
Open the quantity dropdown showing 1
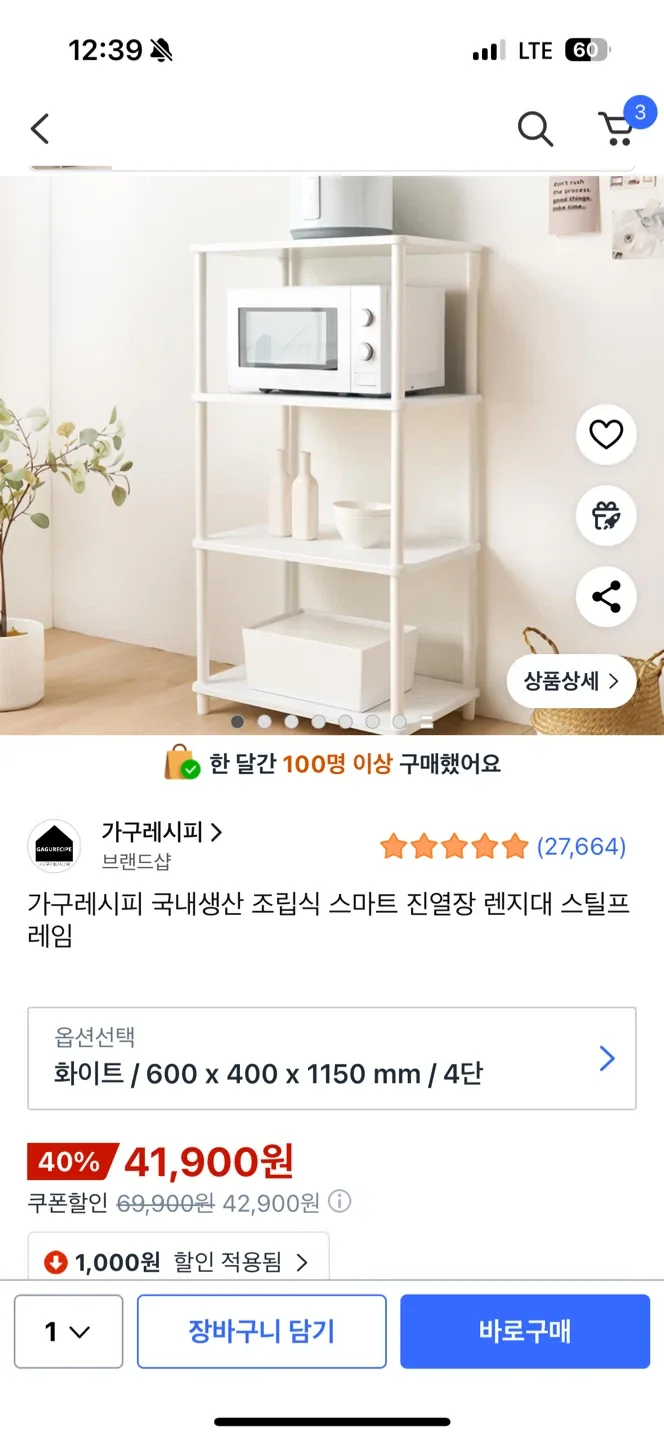click(68, 1331)
